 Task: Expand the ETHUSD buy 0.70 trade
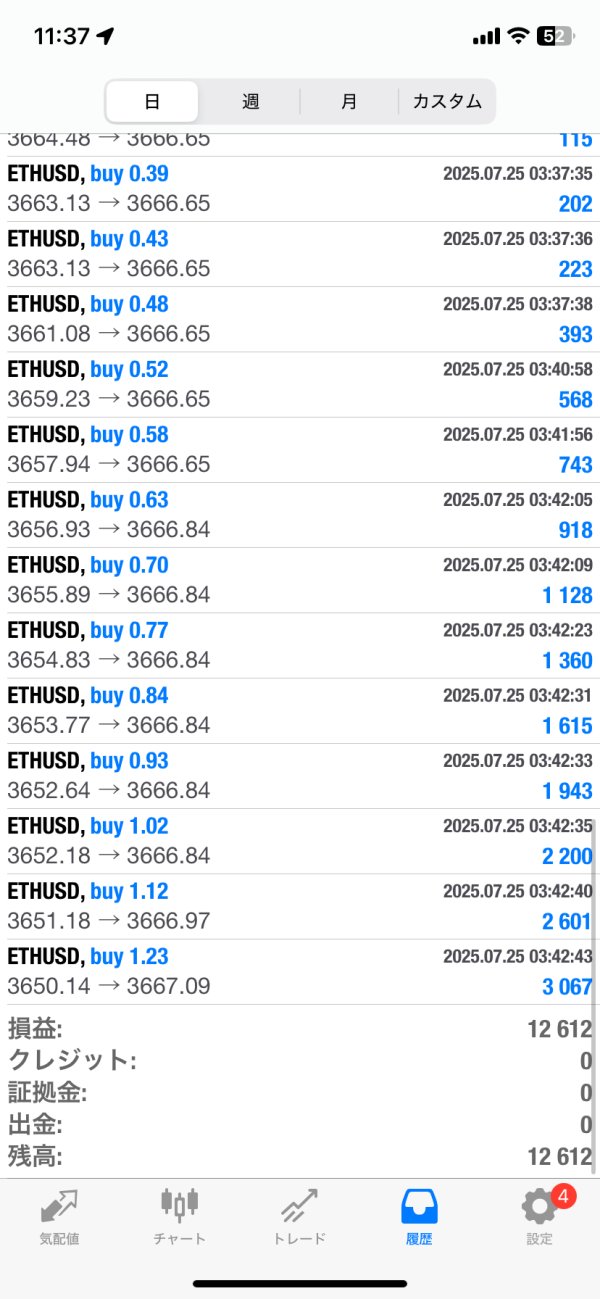tap(300, 580)
